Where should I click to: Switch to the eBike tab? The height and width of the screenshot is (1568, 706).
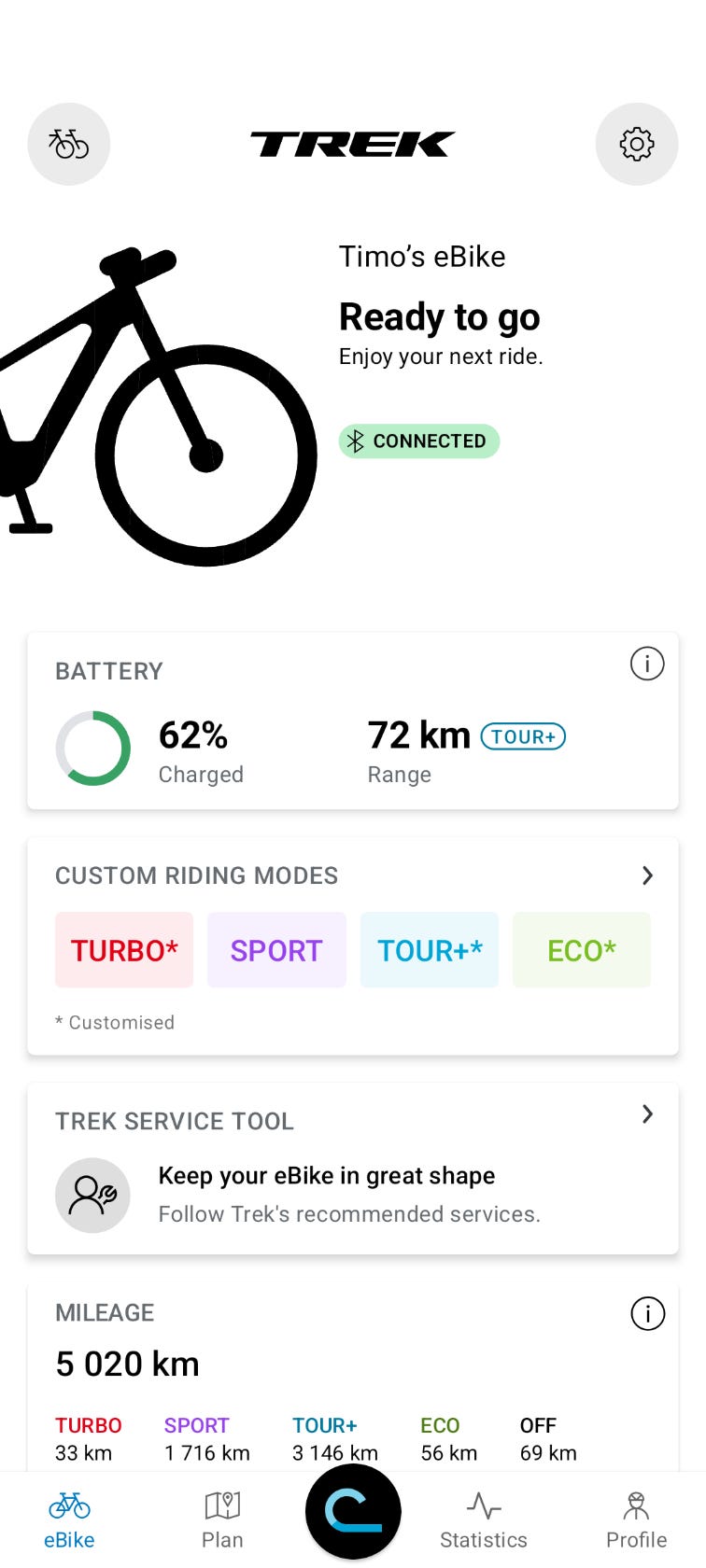point(69,1519)
